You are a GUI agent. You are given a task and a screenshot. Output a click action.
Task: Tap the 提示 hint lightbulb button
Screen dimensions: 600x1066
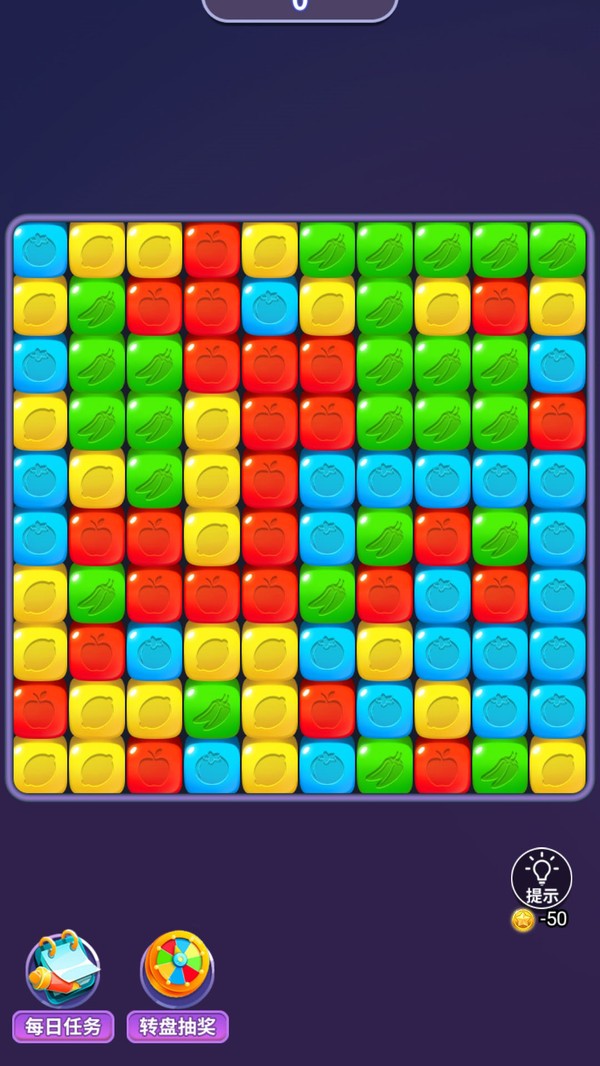541,878
